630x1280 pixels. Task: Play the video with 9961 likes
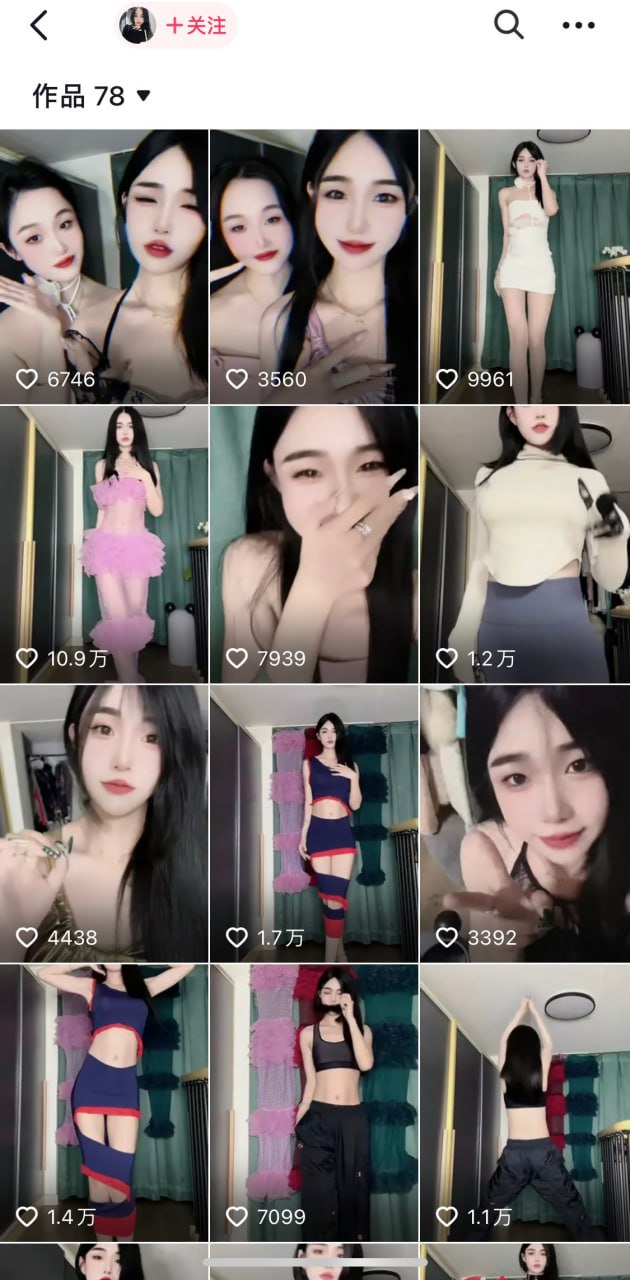525,267
